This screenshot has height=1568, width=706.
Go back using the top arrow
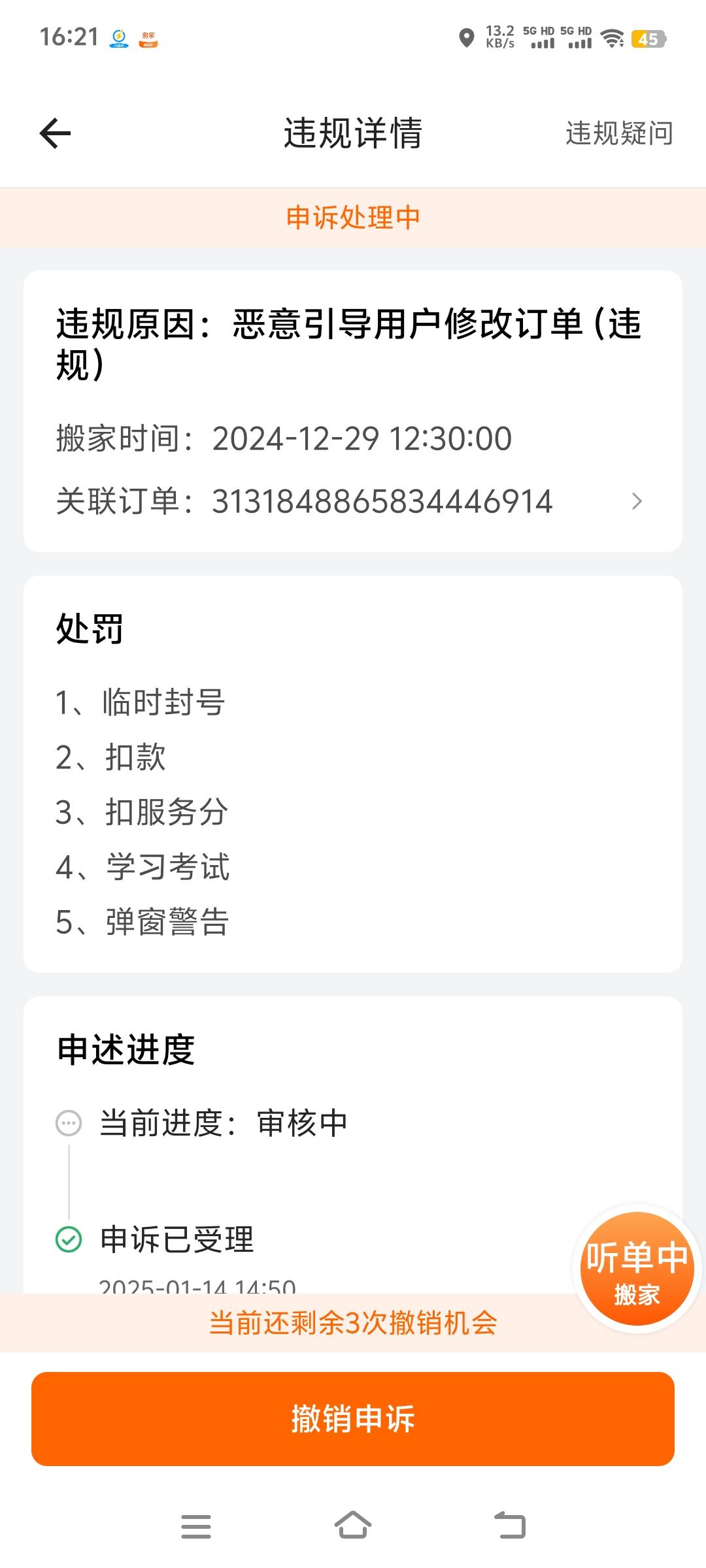56,133
